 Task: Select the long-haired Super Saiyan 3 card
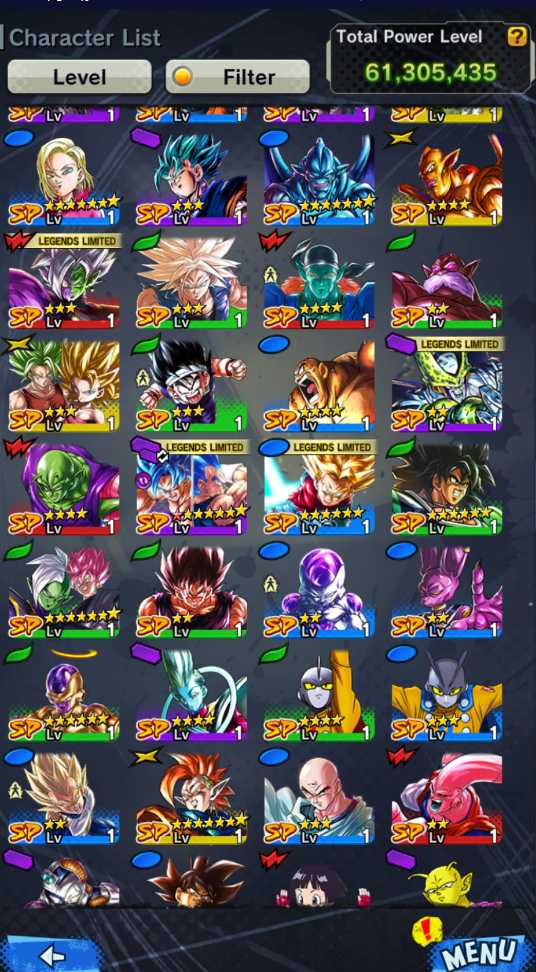coord(191,282)
